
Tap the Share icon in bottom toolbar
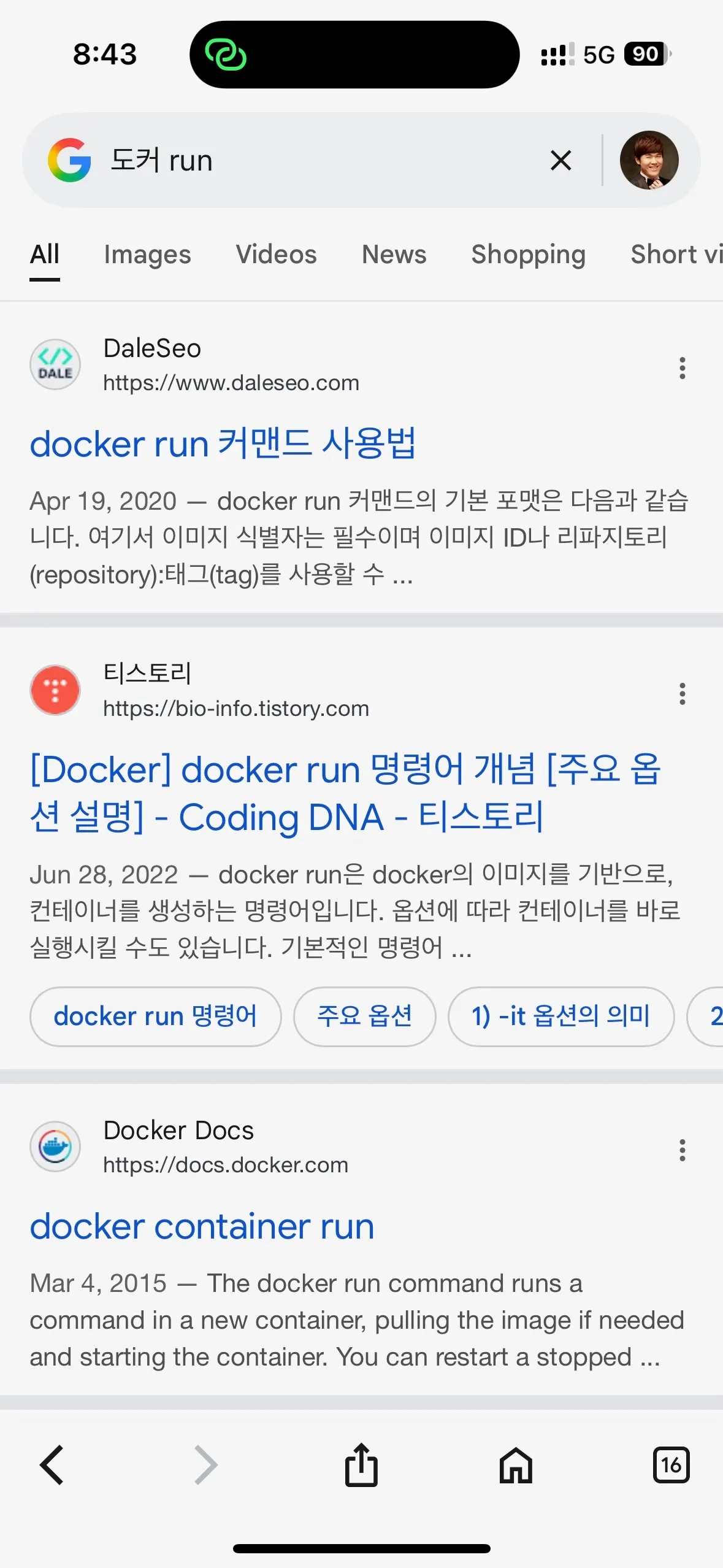point(361,1466)
